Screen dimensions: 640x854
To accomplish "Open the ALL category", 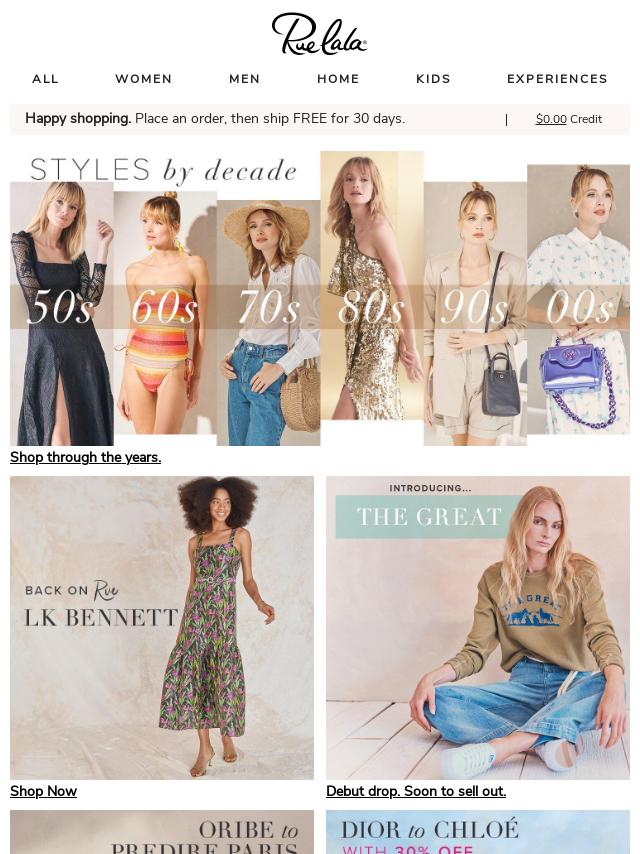I will point(45,79).
